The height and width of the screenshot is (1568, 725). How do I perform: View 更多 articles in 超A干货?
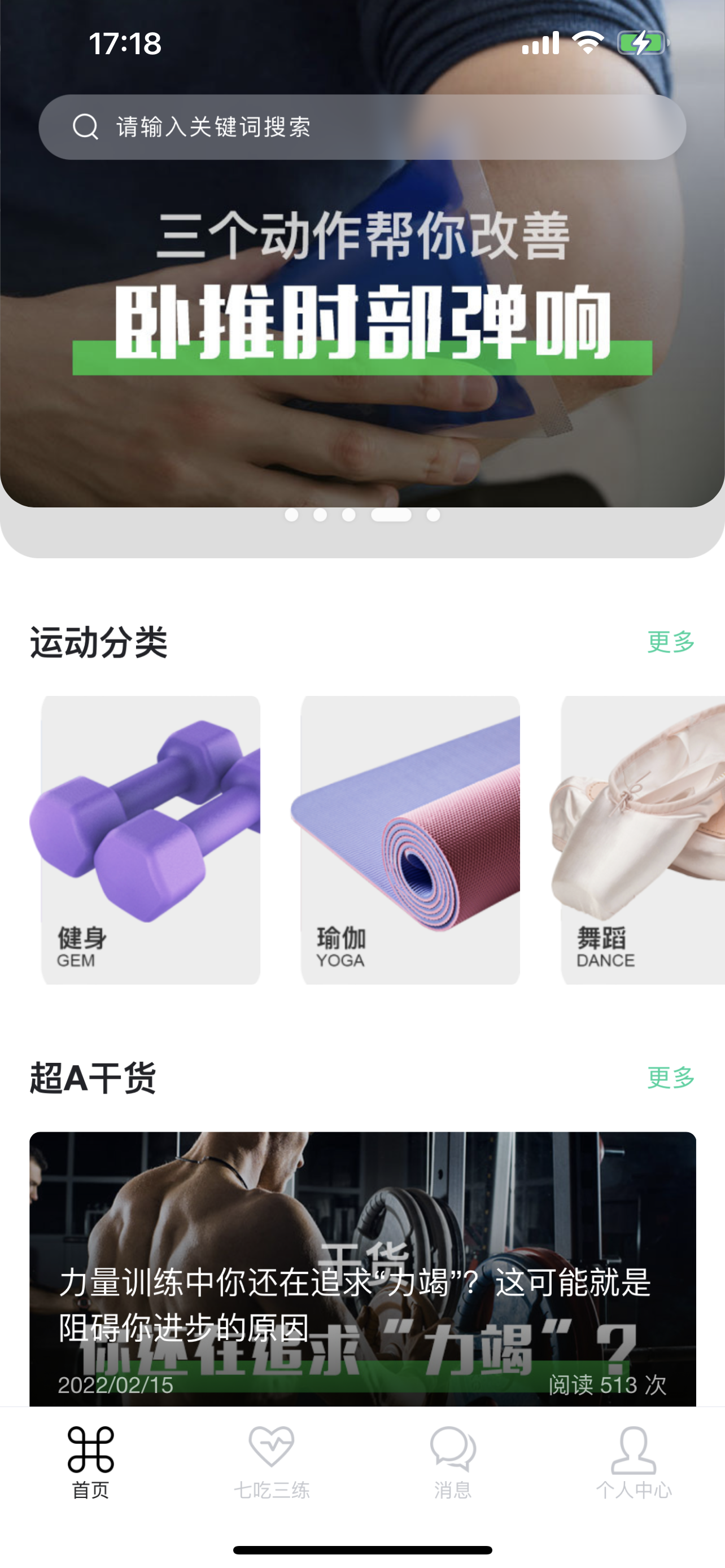pyautogui.click(x=670, y=1078)
